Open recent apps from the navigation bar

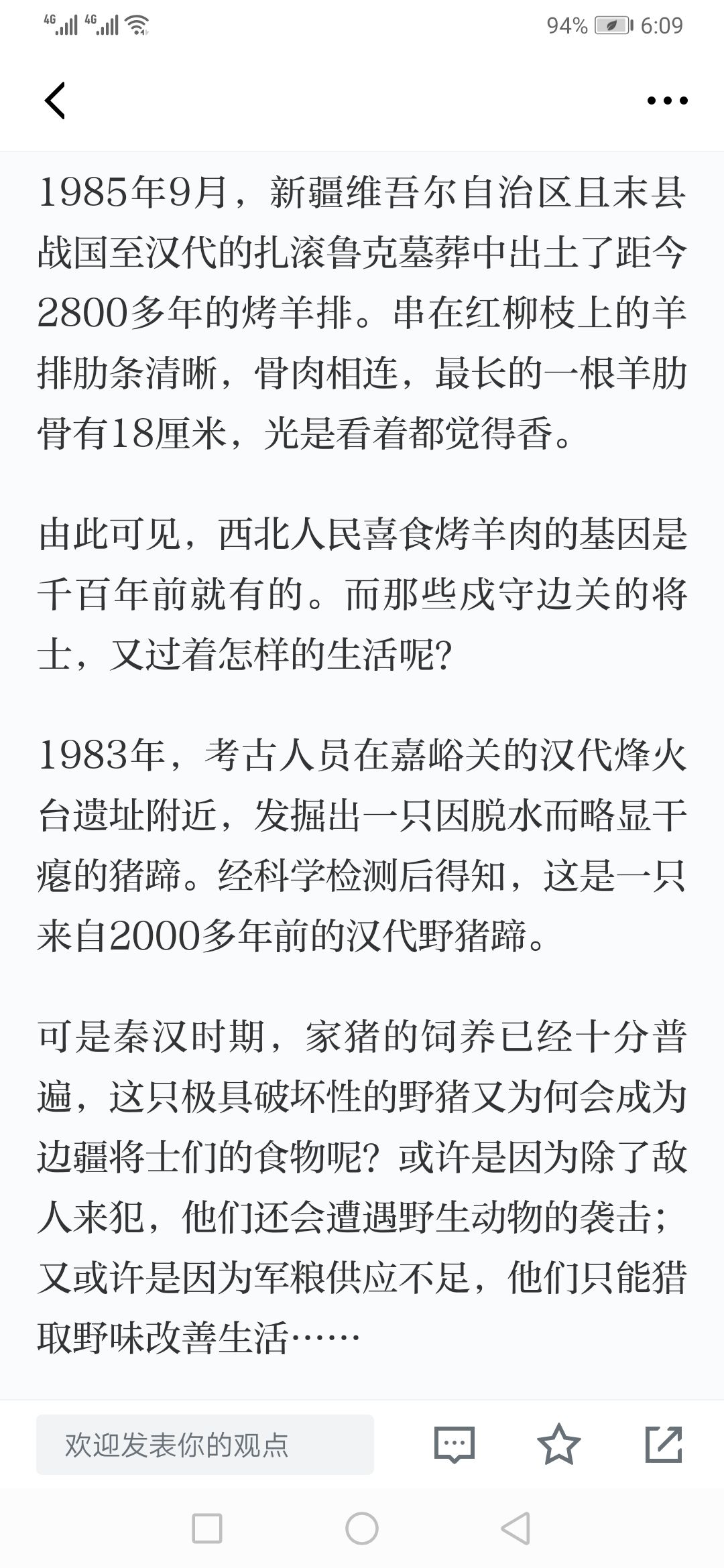tap(207, 1528)
